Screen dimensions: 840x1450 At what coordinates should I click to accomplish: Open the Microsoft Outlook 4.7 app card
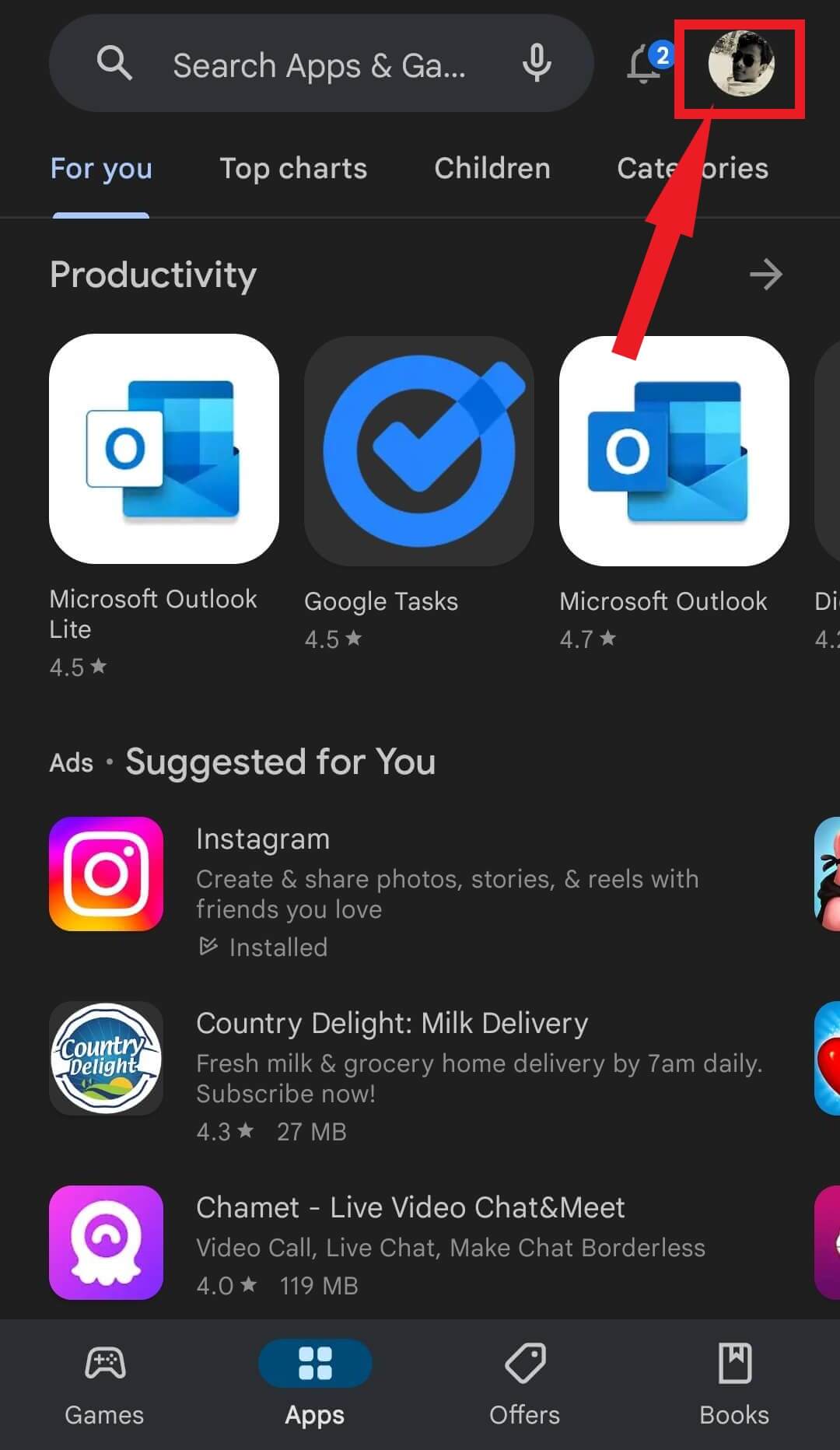[674, 451]
